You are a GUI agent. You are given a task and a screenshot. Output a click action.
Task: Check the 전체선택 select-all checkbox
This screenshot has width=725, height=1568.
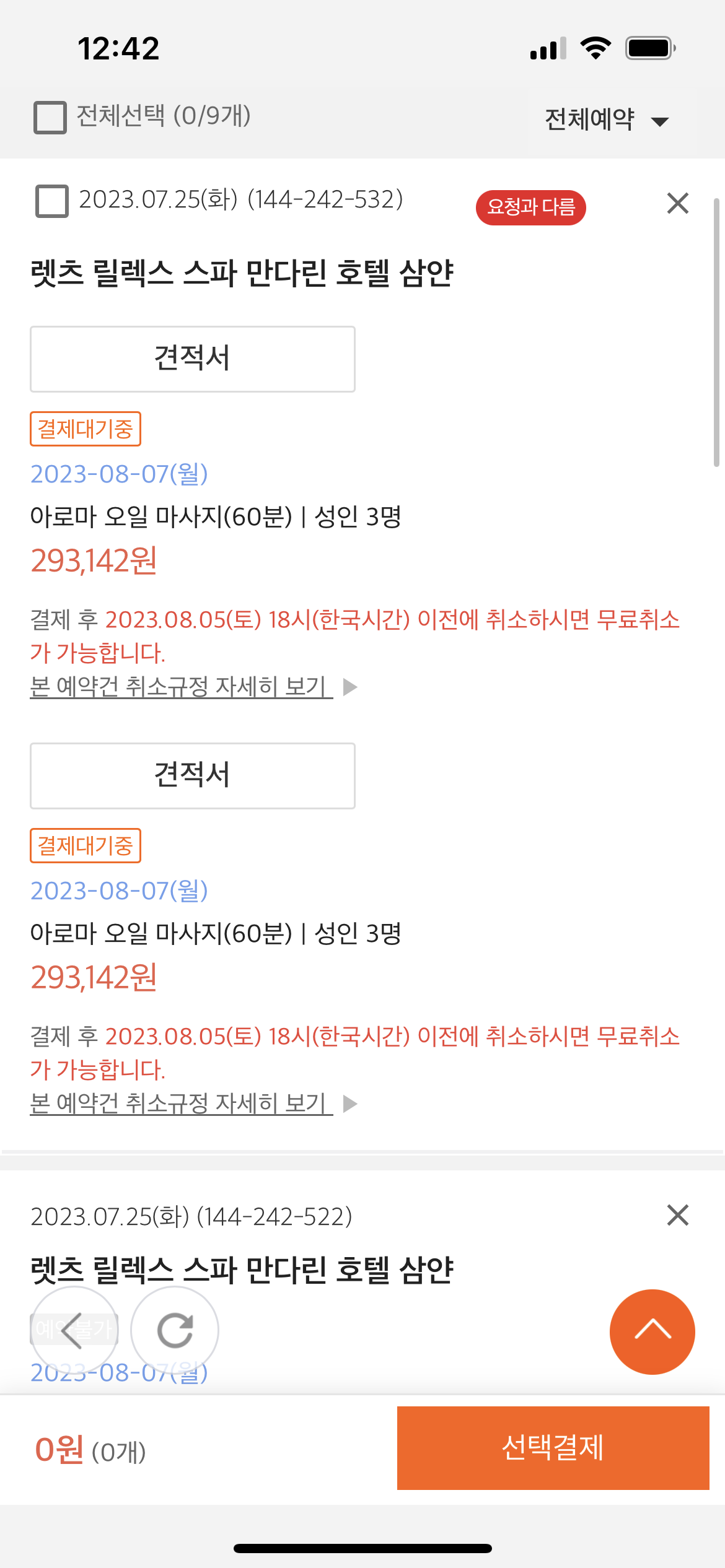coord(50,117)
